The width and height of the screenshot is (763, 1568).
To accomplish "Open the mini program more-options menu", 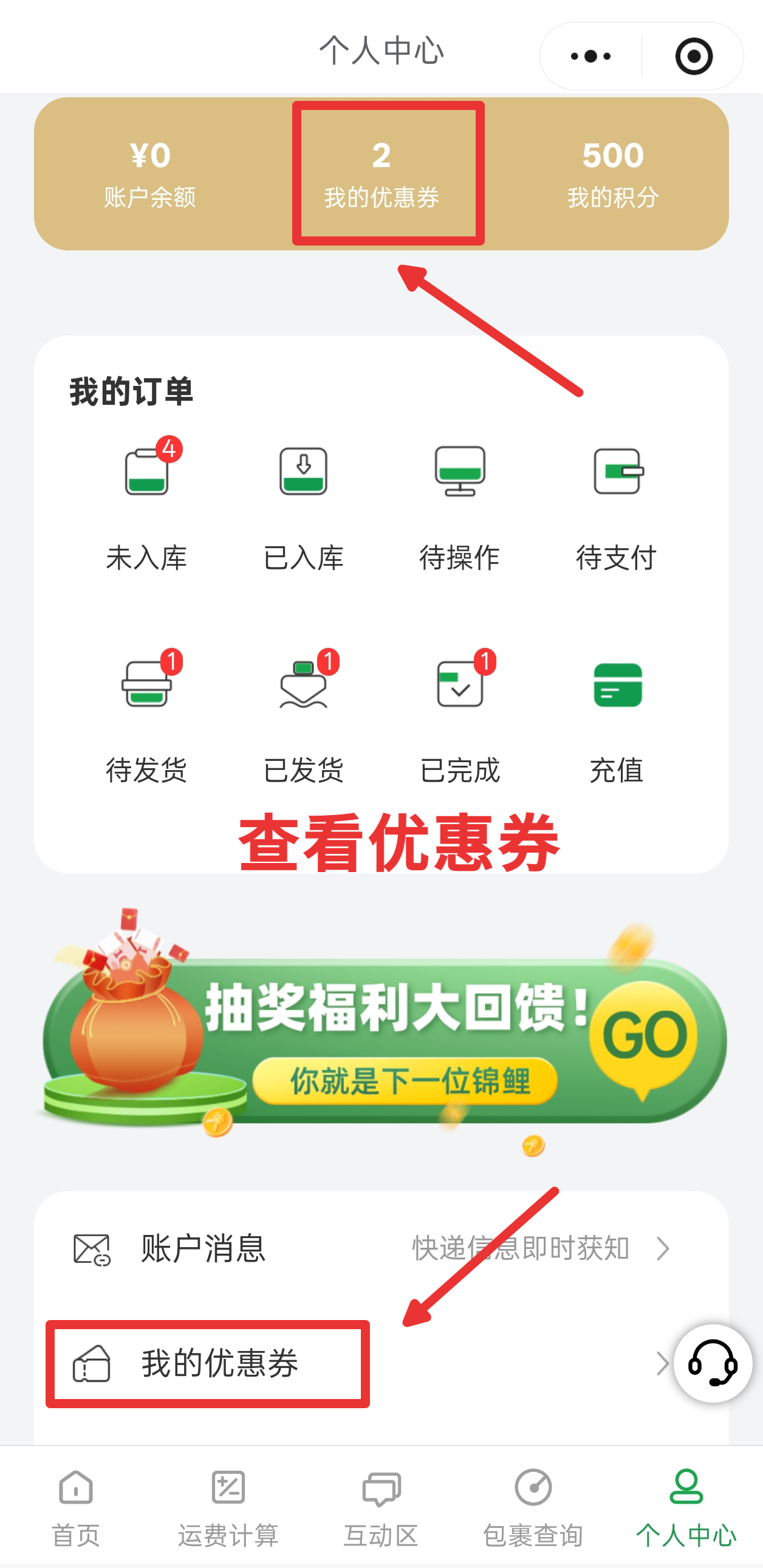I will tap(590, 56).
